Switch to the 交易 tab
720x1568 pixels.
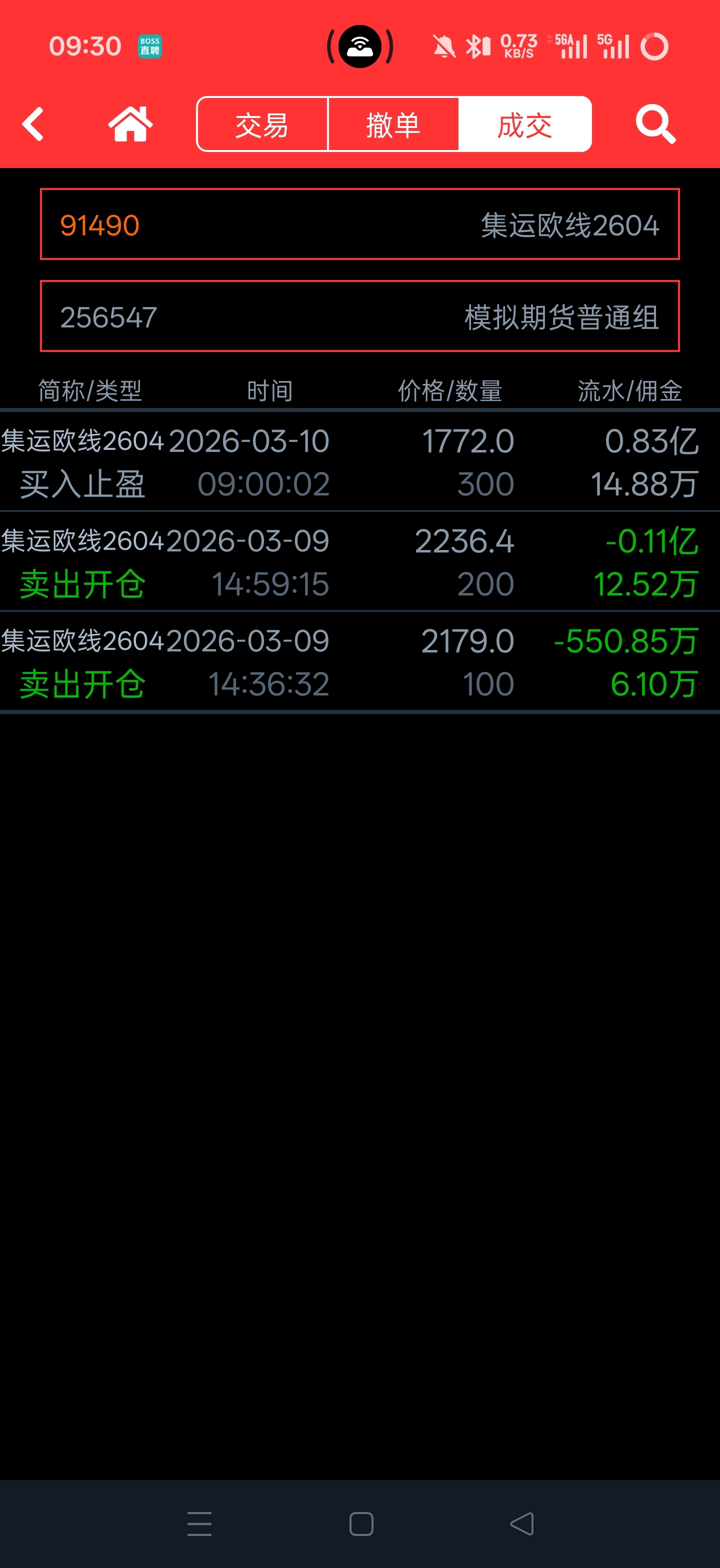tap(262, 124)
